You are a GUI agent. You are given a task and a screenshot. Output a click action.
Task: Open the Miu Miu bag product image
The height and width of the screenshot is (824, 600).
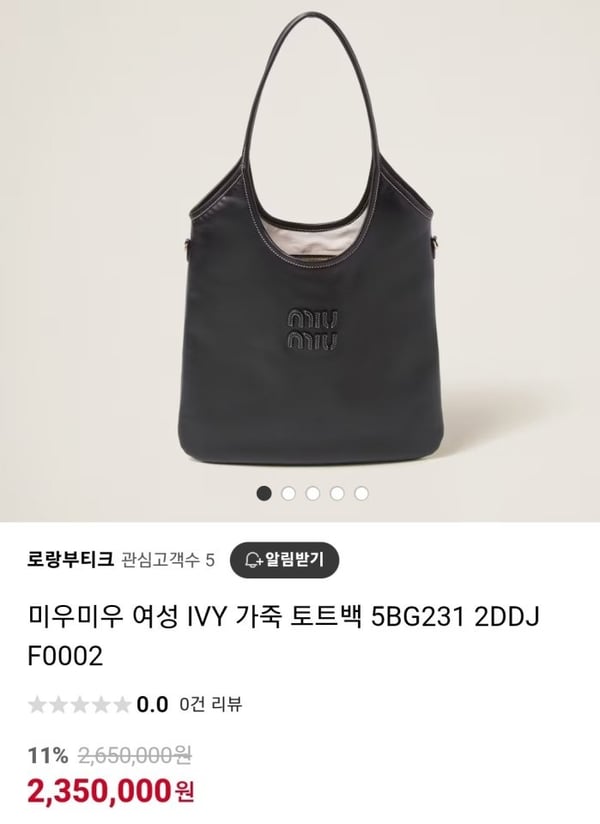click(300, 250)
